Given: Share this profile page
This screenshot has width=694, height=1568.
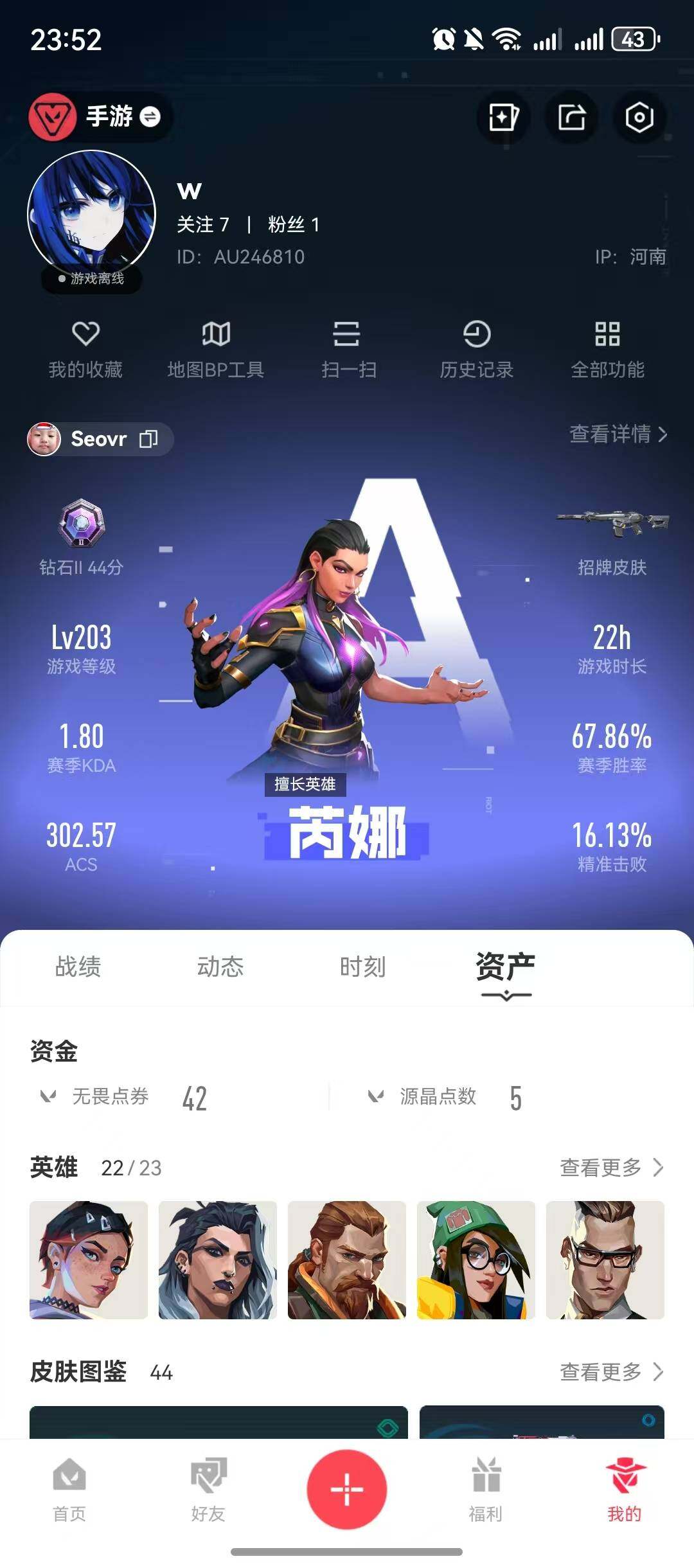Looking at the screenshot, I should 571,118.
